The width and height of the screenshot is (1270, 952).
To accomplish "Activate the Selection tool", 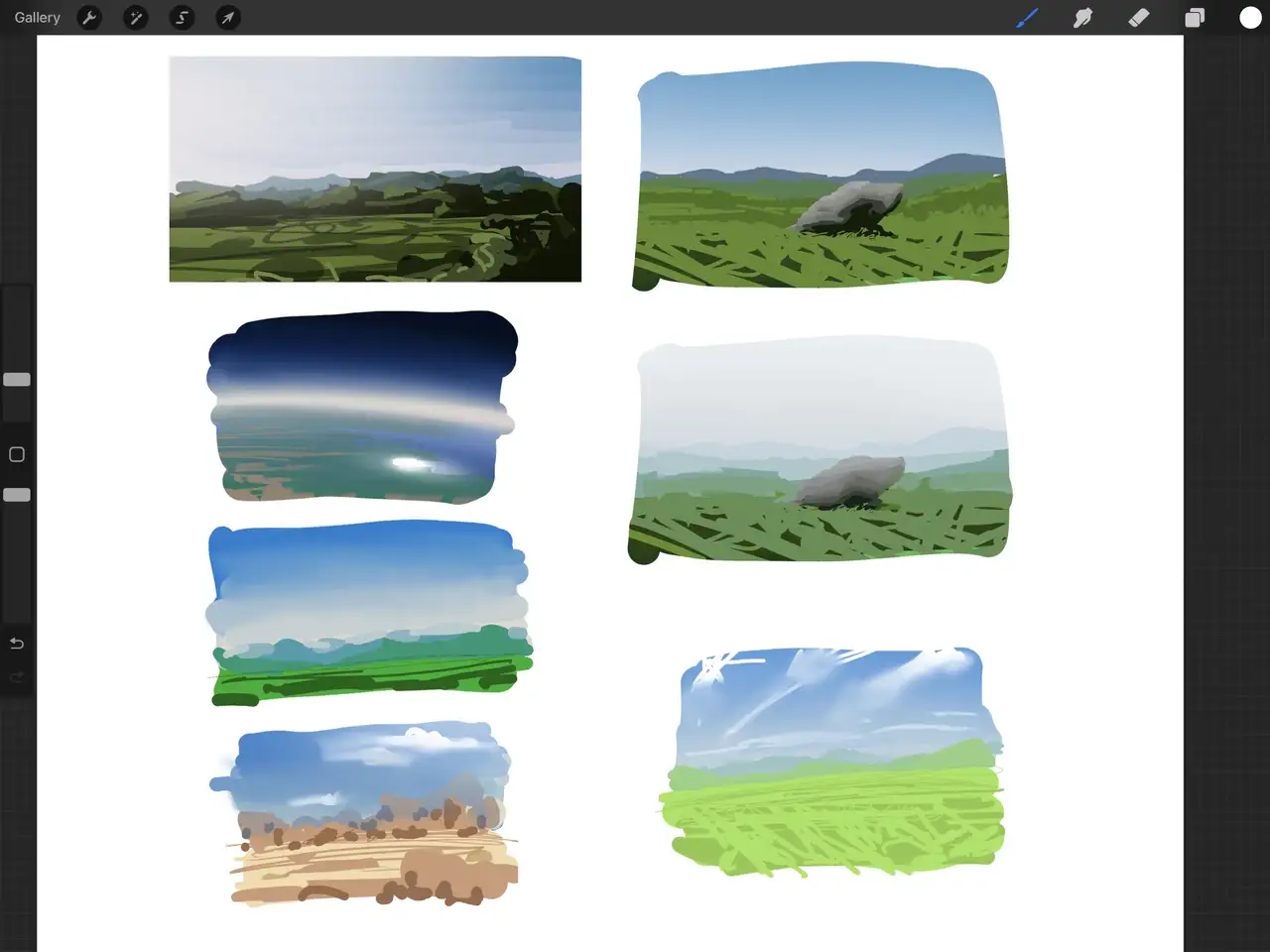I will point(182,18).
